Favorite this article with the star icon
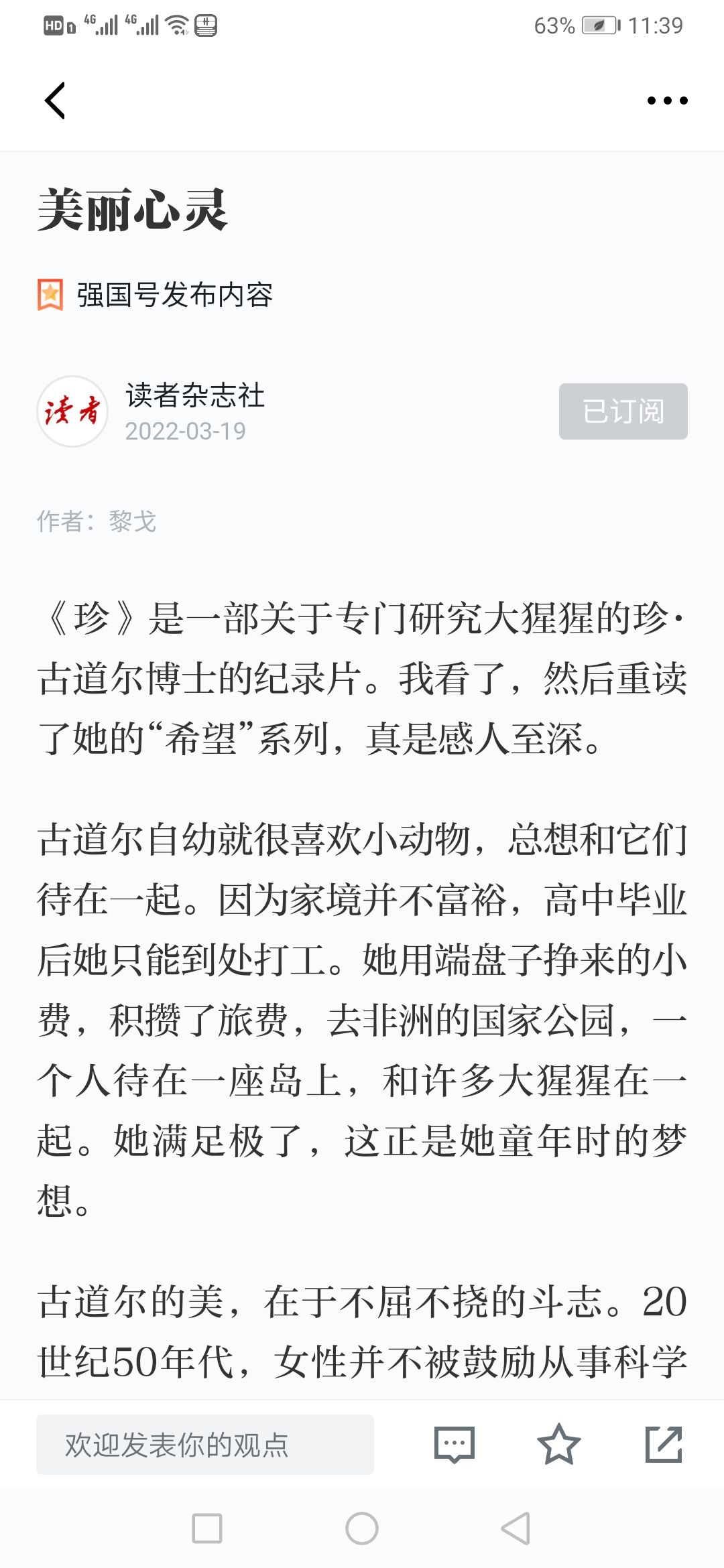The image size is (724, 1568). [558, 1444]
